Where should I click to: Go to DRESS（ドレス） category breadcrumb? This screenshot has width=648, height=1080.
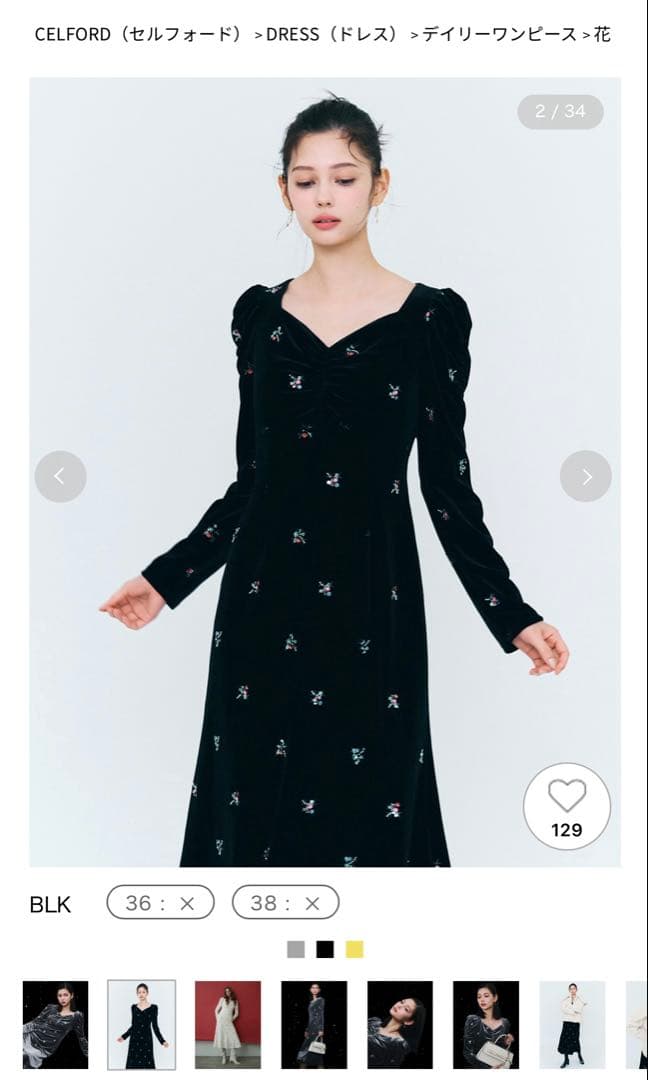tap(332, 34)
